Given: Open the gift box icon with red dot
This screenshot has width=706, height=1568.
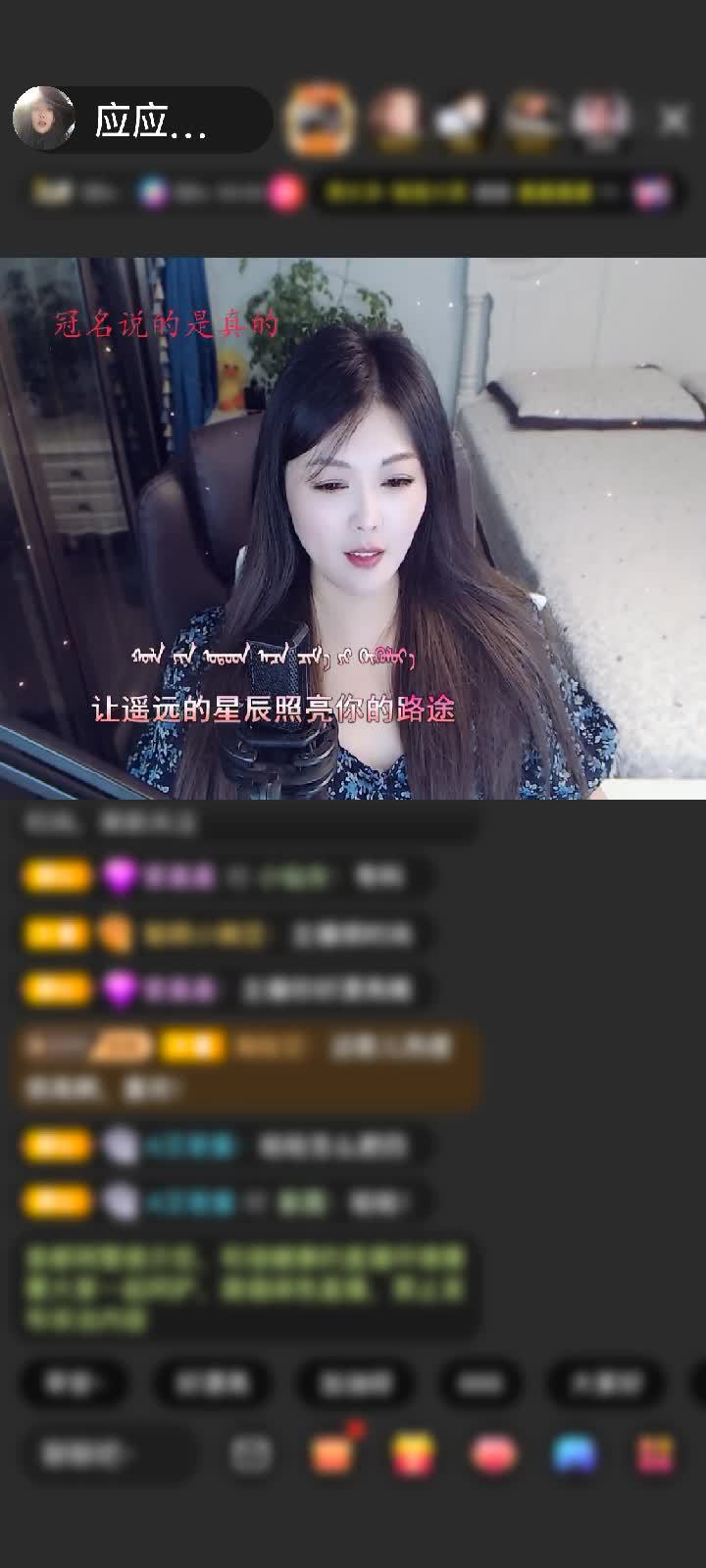Looking at the screenshot, I should click(x=333, y=1452).
